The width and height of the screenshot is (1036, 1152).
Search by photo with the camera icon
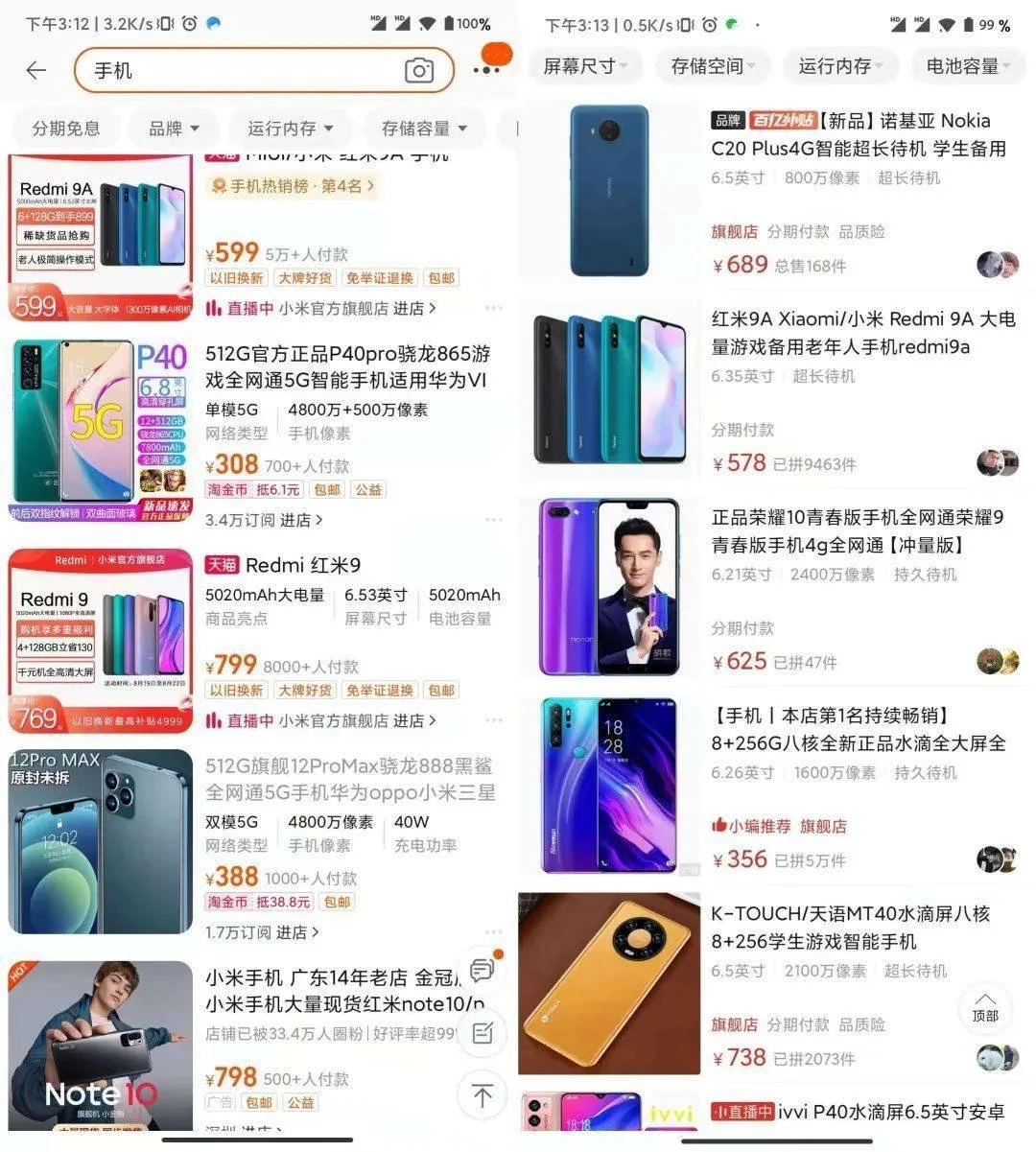(419, 70)
